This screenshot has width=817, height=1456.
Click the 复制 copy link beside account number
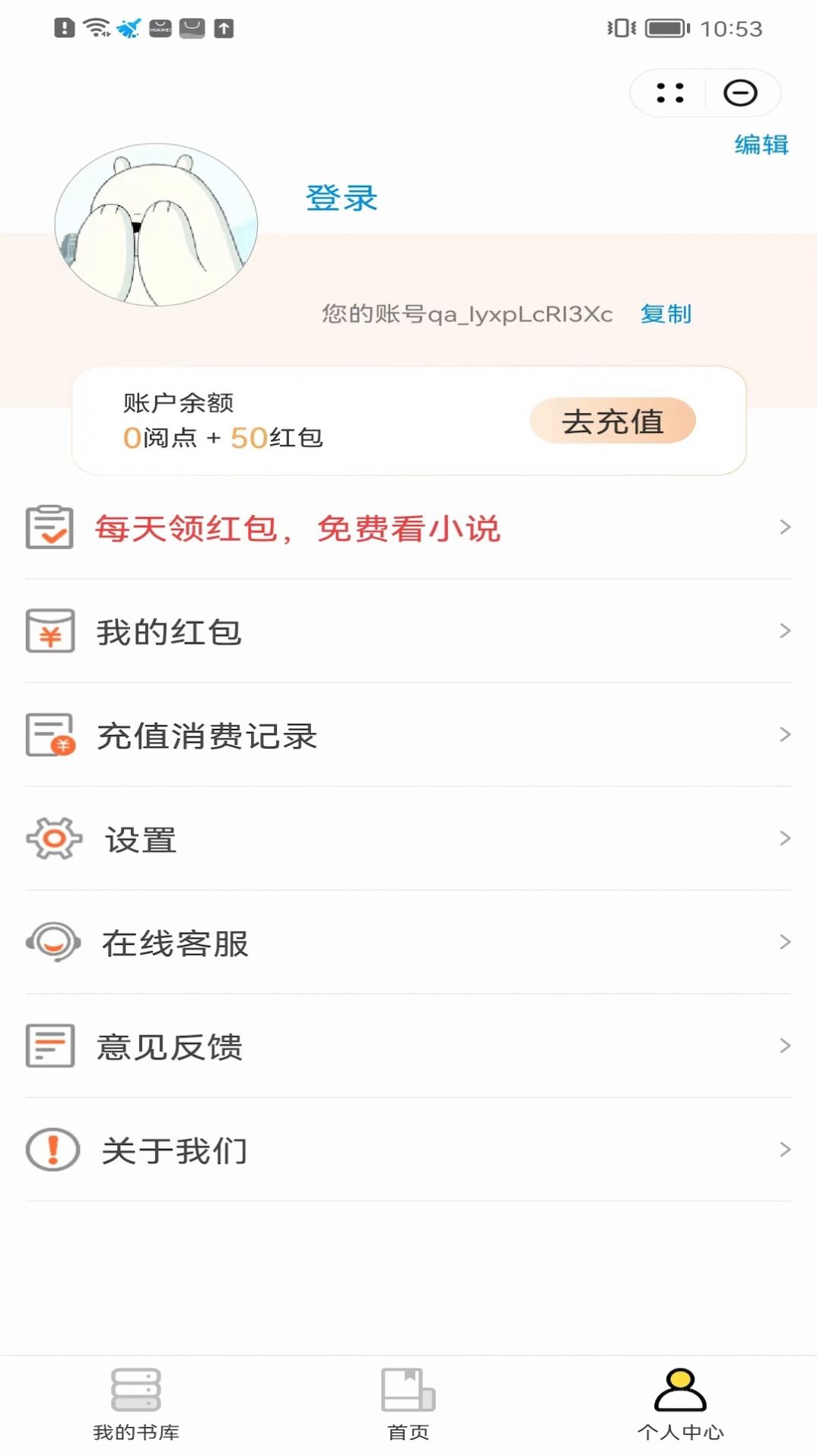pyautogui.click(x=666, y=313)
